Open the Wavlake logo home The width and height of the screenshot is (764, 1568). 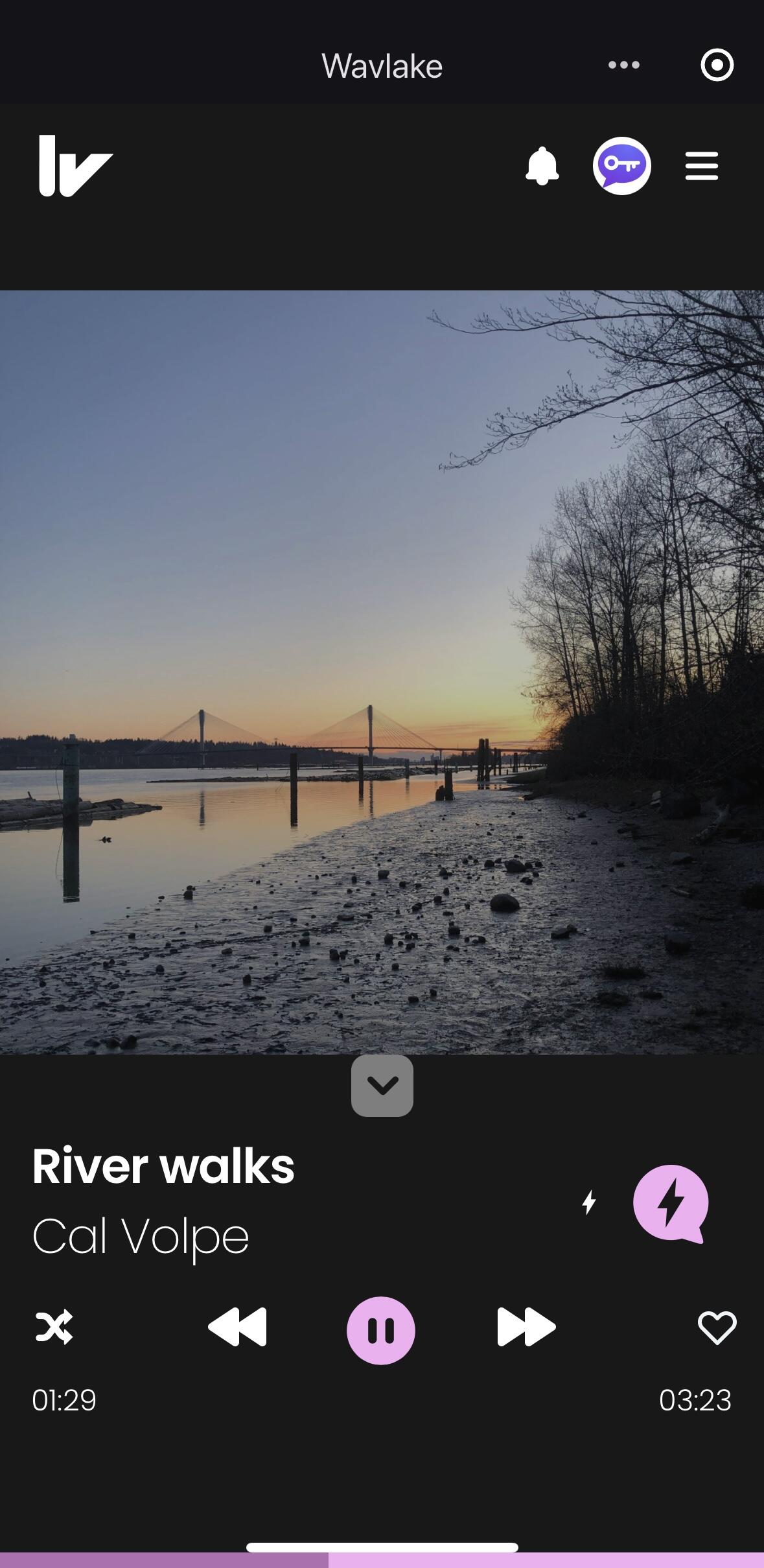tap(75, 166)
